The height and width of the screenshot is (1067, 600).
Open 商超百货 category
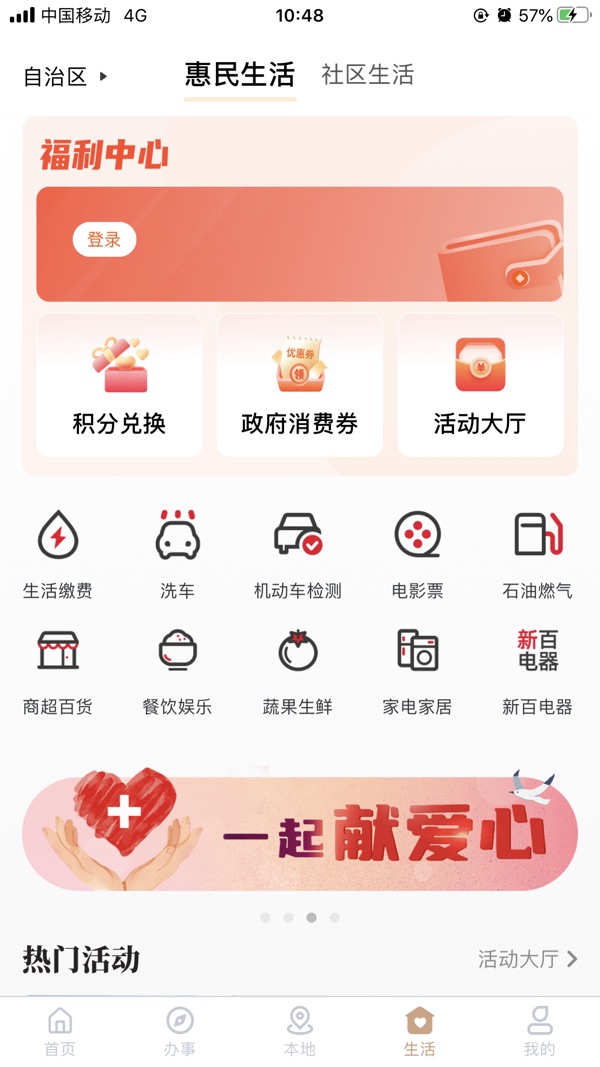pos(58,671)
